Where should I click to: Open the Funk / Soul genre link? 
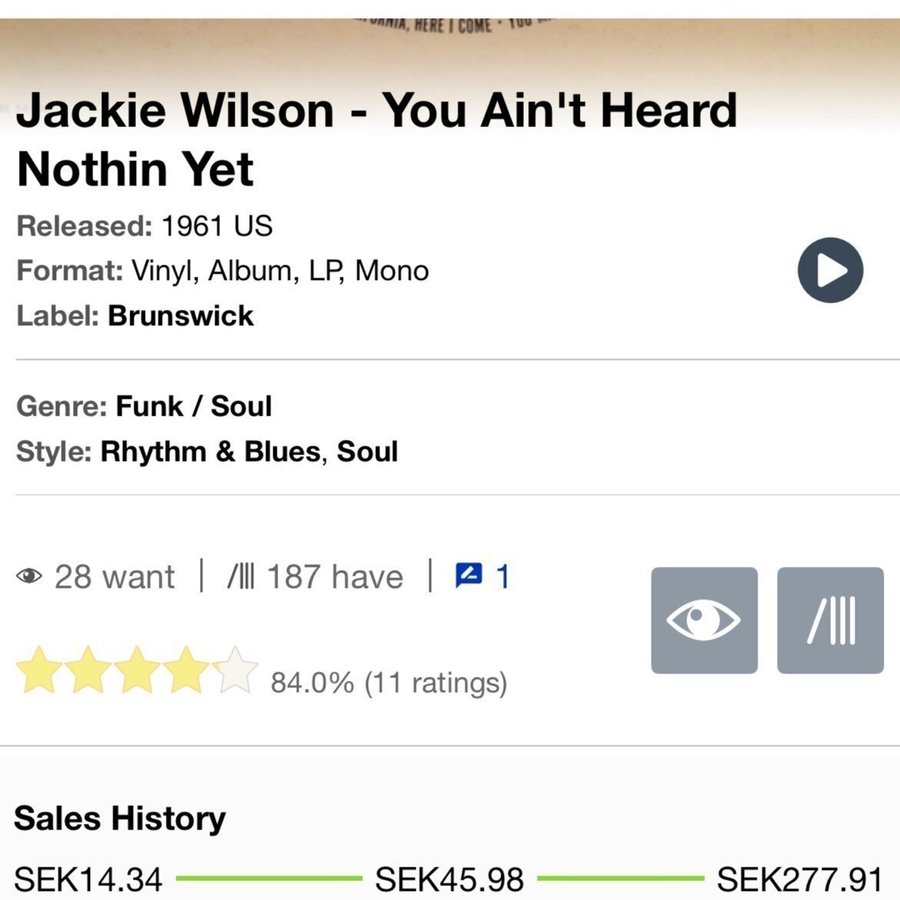point(193,406)
